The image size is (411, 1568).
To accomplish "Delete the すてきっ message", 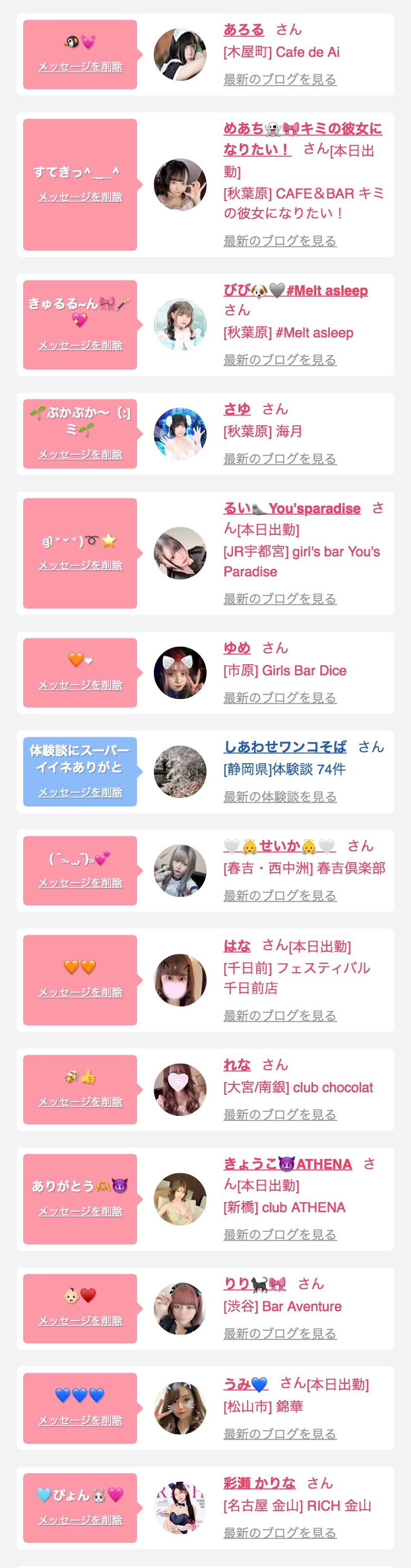I will pyautogui.click(x=81, y=197).
